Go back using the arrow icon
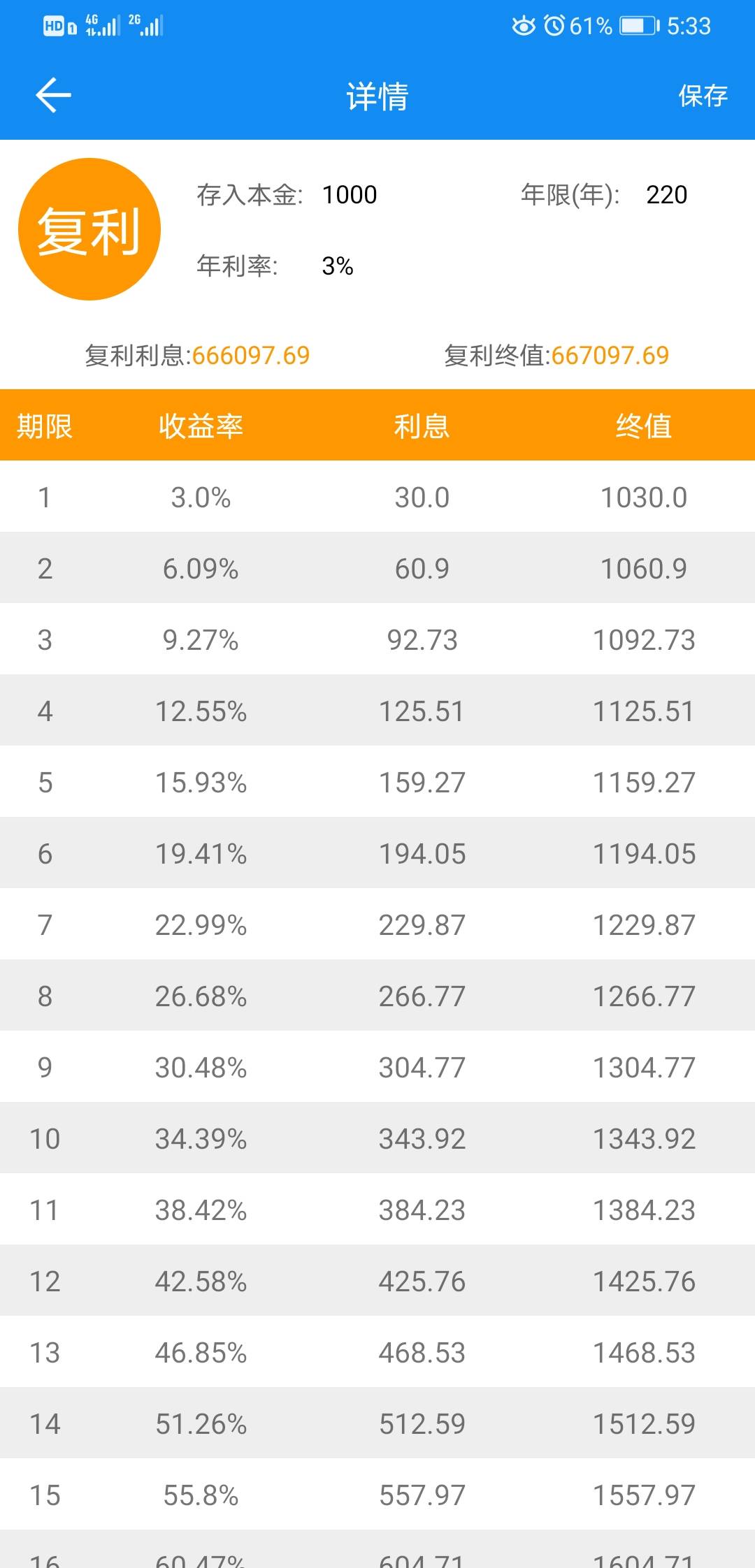Screen dimensions: 755x1568 click(53, 95)
